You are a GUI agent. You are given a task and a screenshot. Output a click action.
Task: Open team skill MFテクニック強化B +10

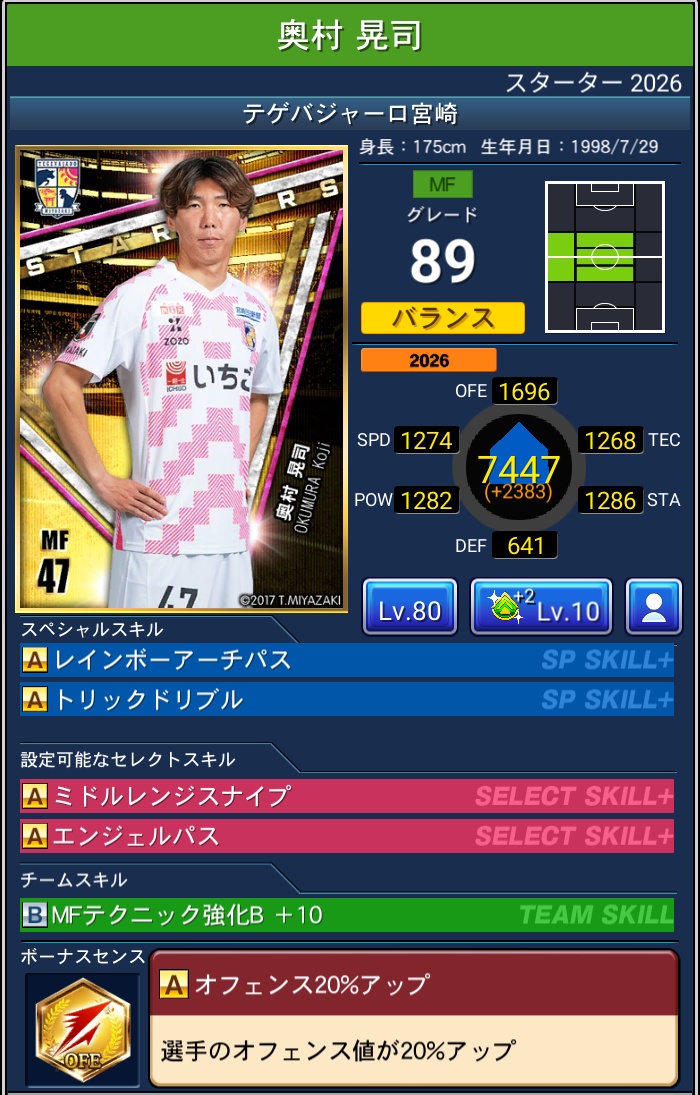[346, 914]
